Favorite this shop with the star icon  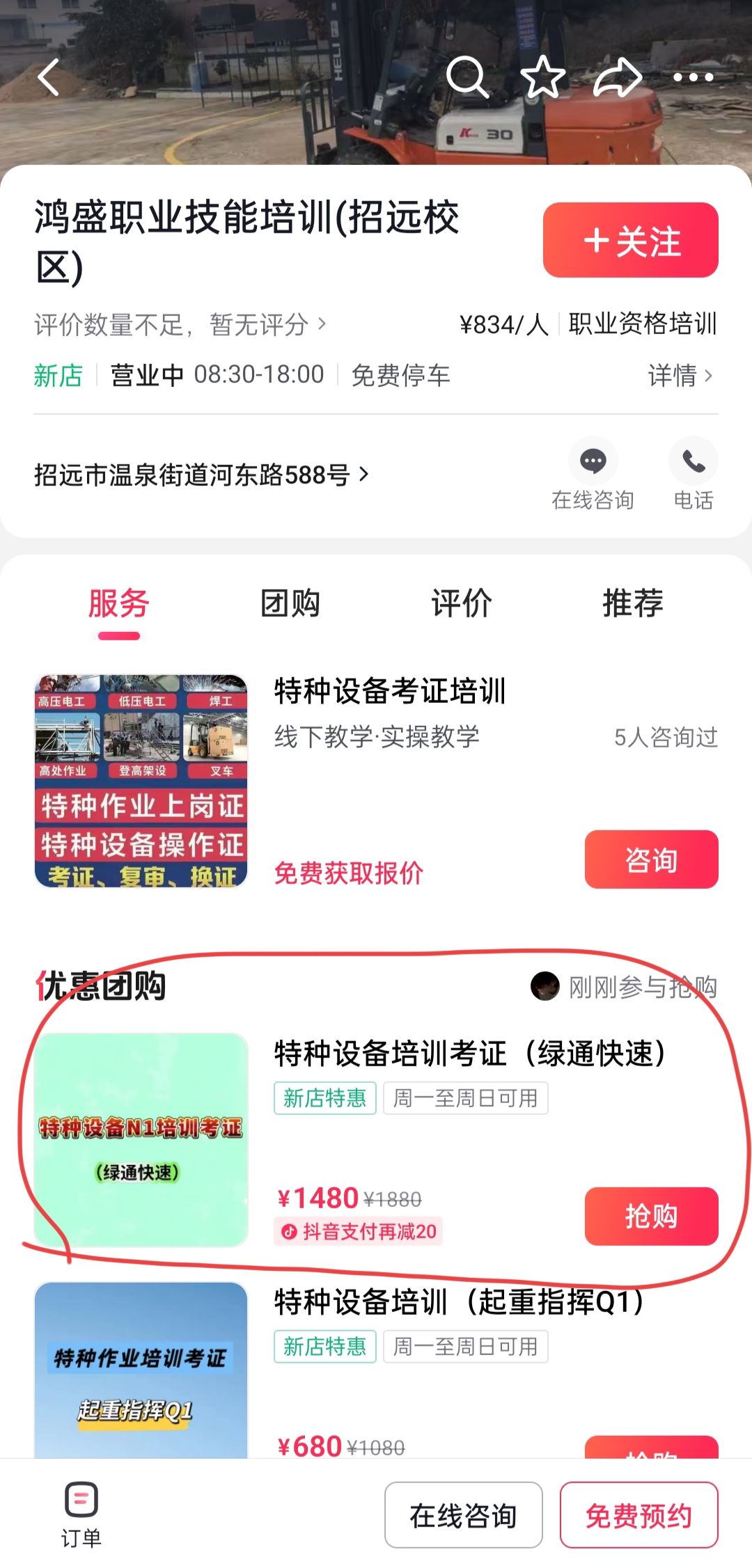pos(542,77)
